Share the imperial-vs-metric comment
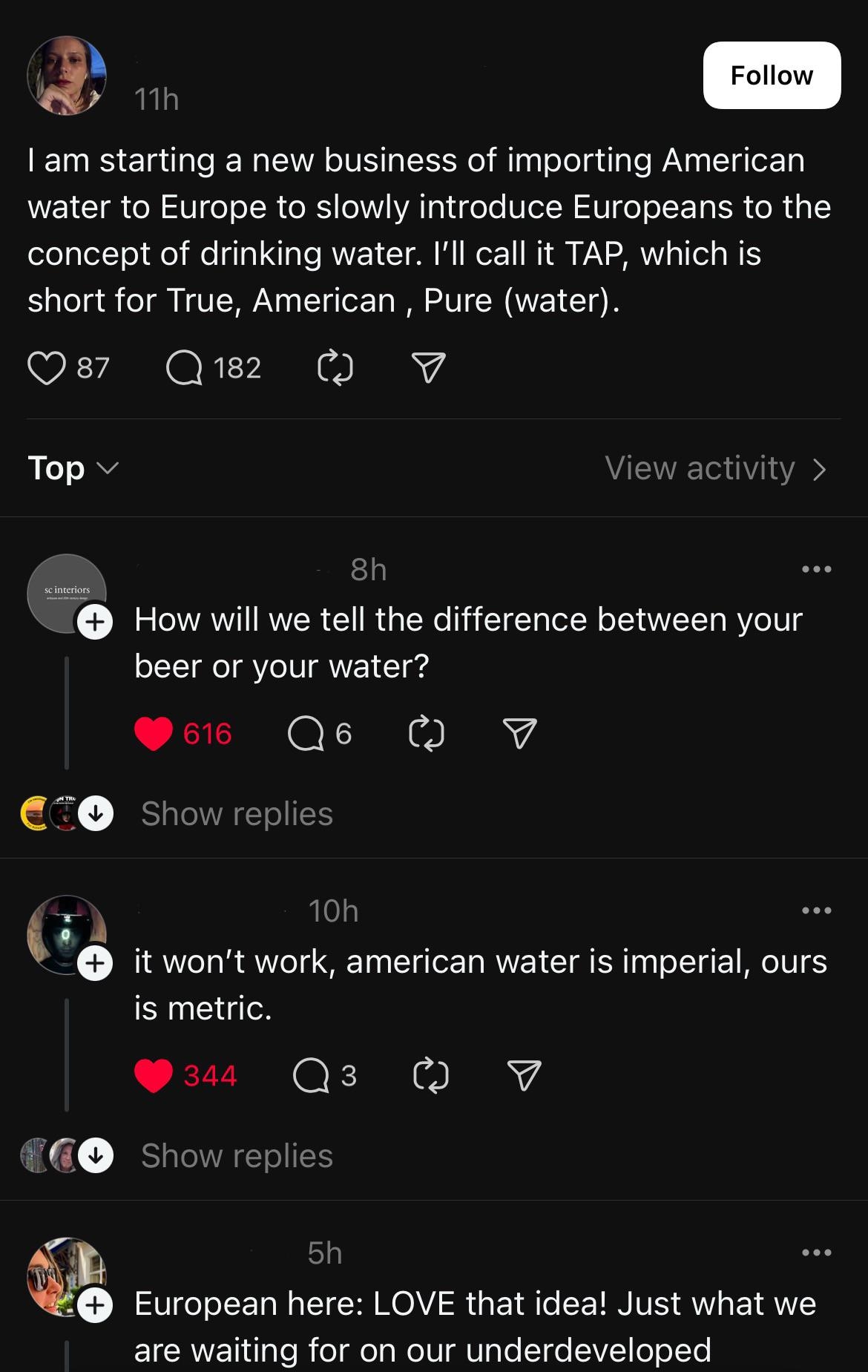Image resolution: width=868 pixels, height=1372 pixels. pos(524,1074)
